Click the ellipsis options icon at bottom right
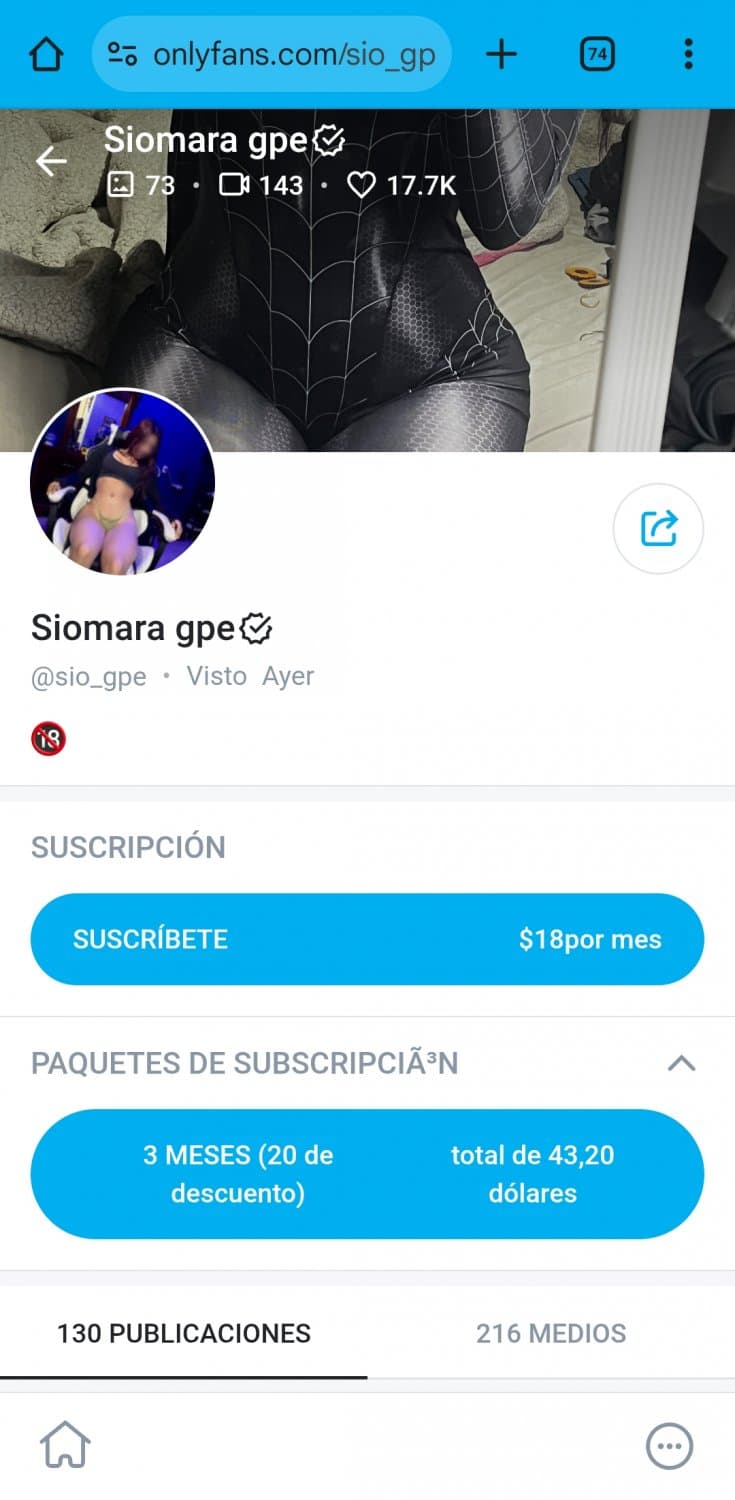 669,1445
